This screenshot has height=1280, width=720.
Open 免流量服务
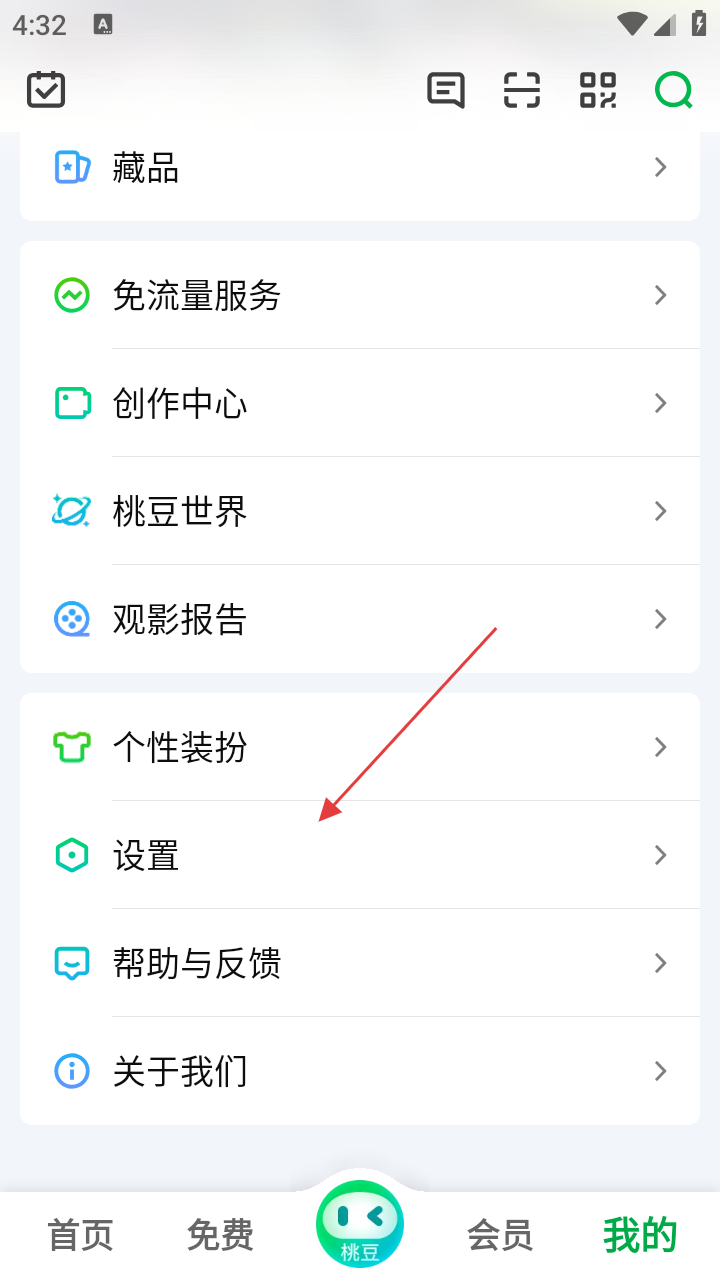pos(360,296)
